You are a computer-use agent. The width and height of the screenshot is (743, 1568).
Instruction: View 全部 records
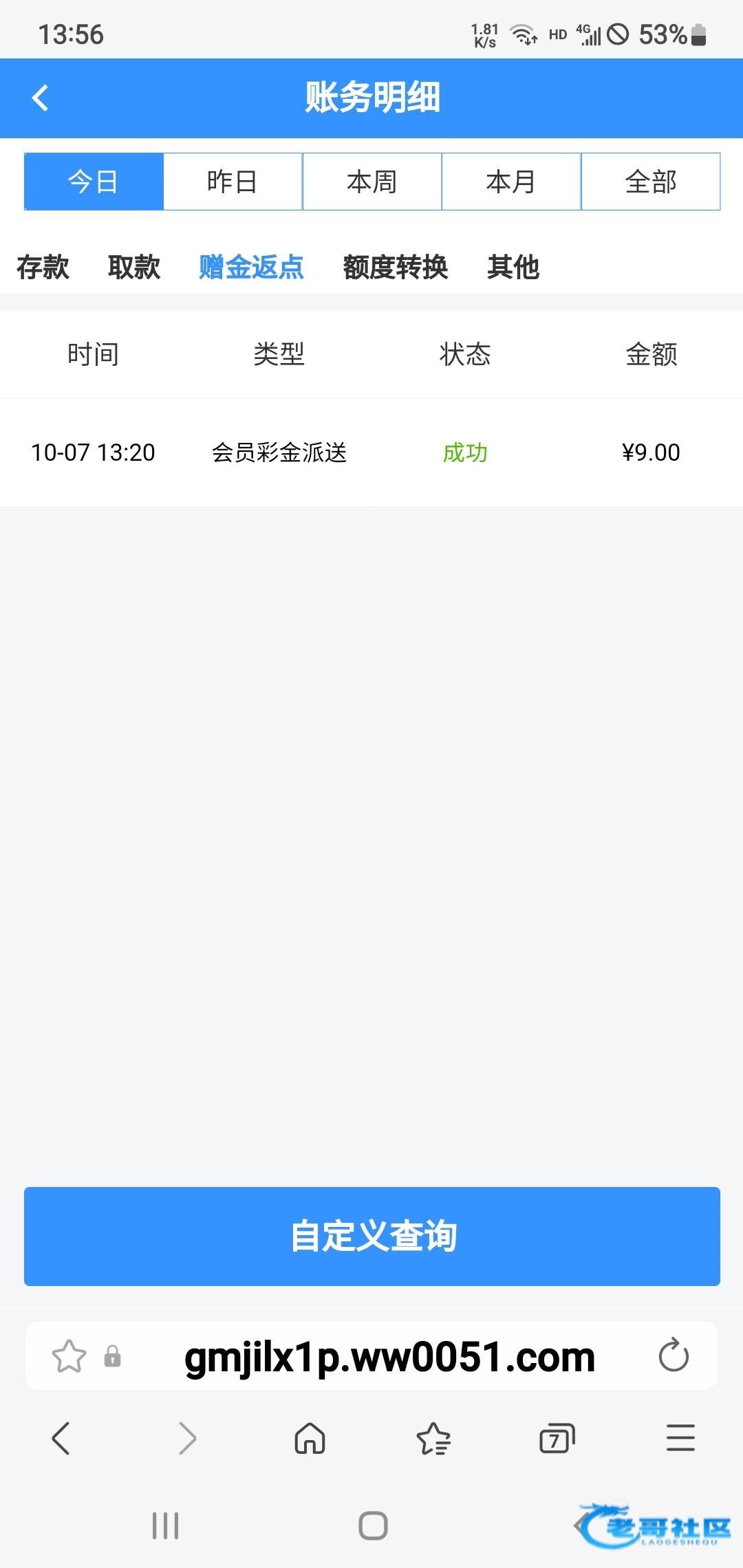651,182
